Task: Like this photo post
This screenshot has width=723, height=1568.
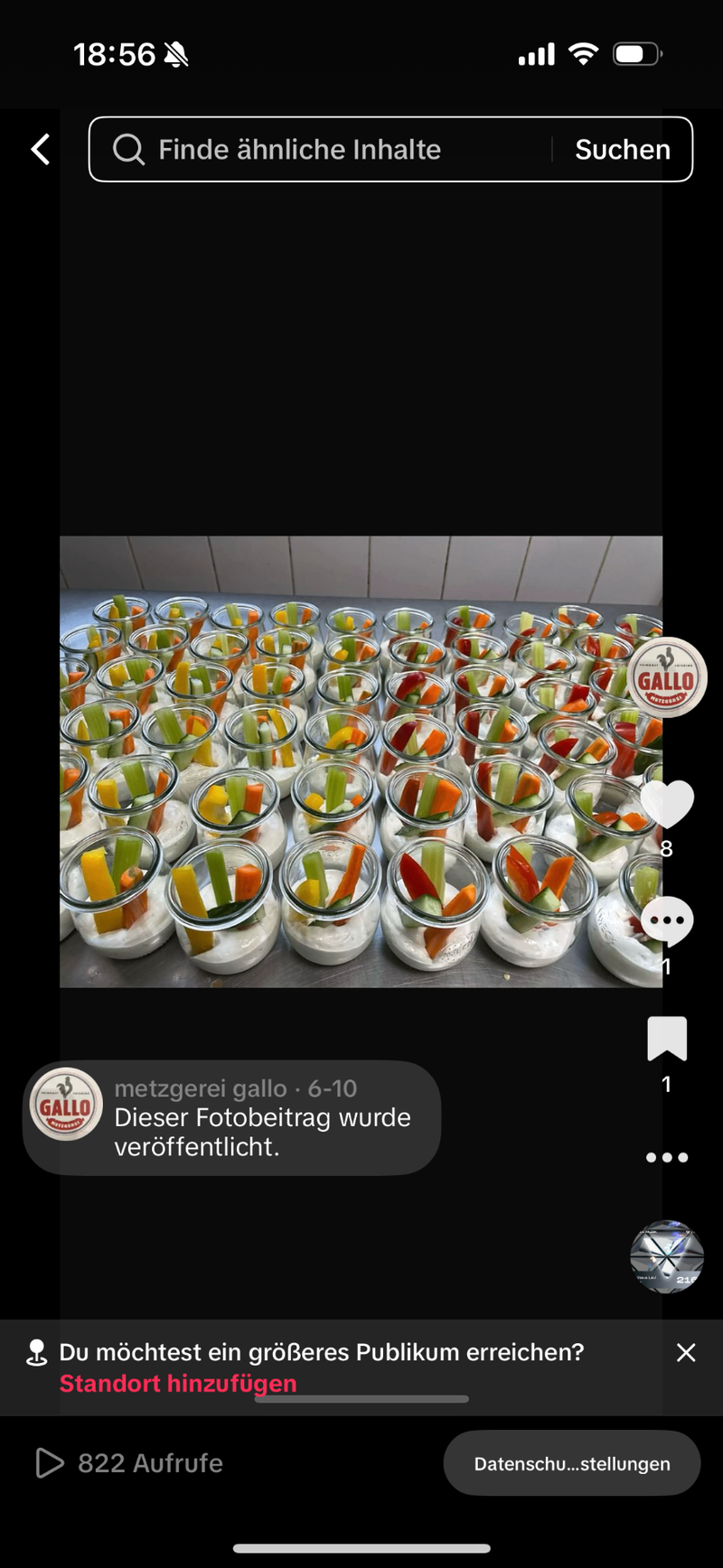Action: (667, 804)
